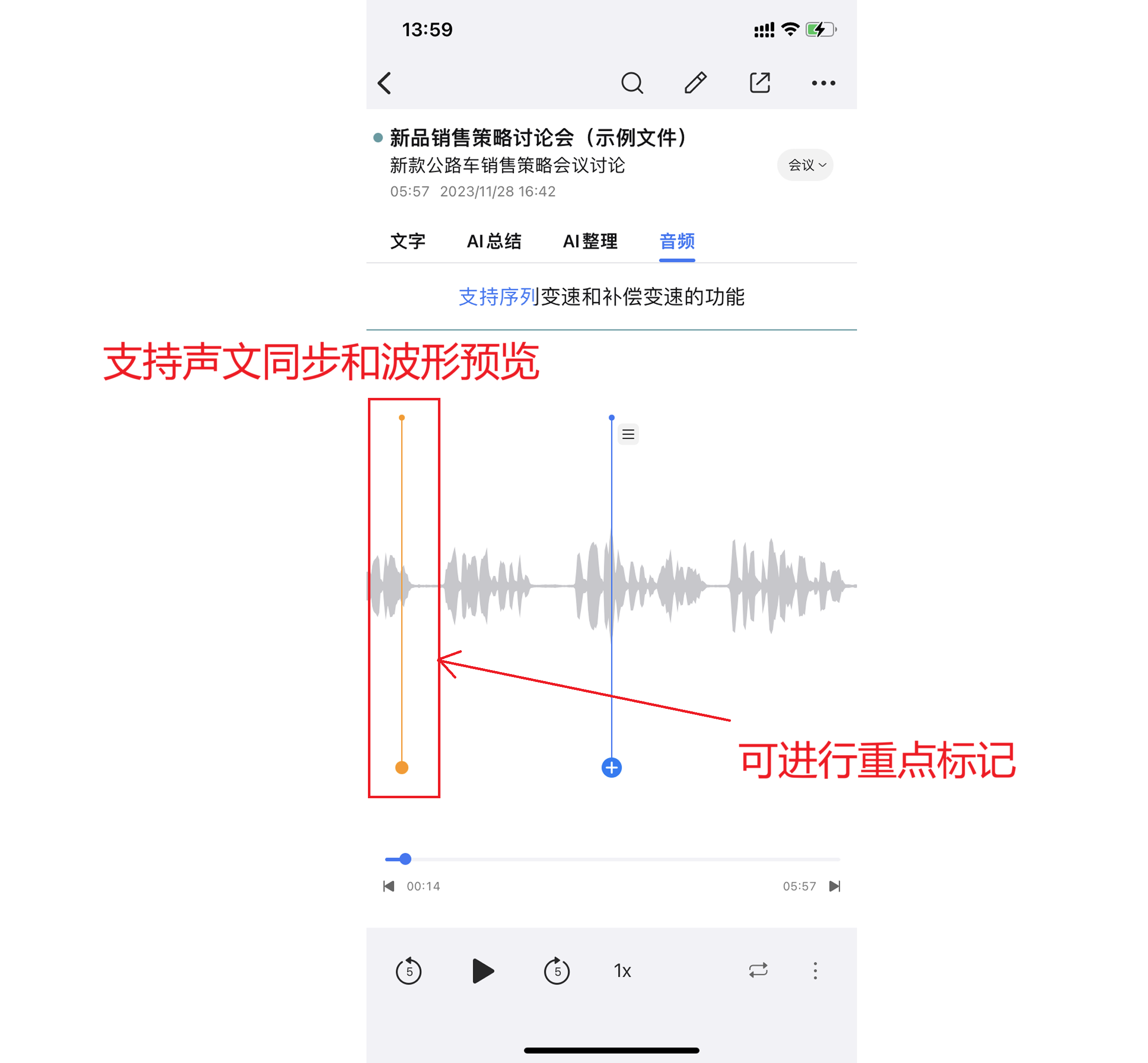Screen dimensions: 1148x1063
Task: Play the audio recording
Action: 482,971
